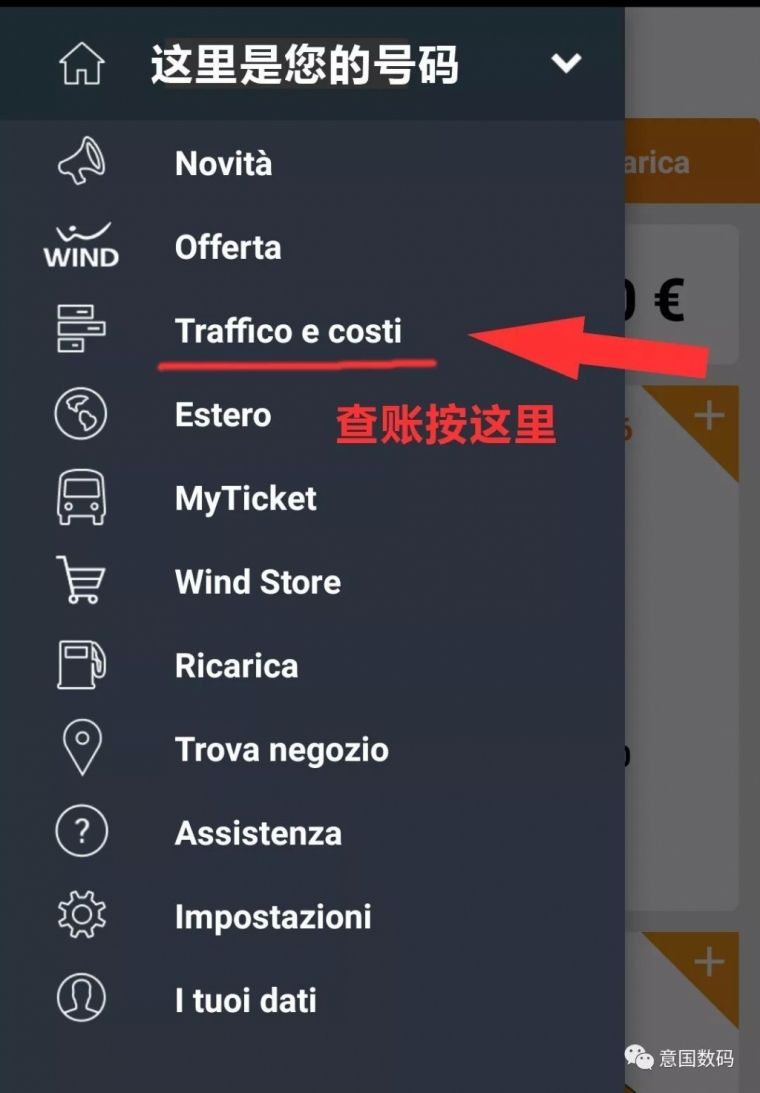Select Ricarica to top up
This screenshot has height=1093, width=760.
pyautogui.click(x=236, y=666)
